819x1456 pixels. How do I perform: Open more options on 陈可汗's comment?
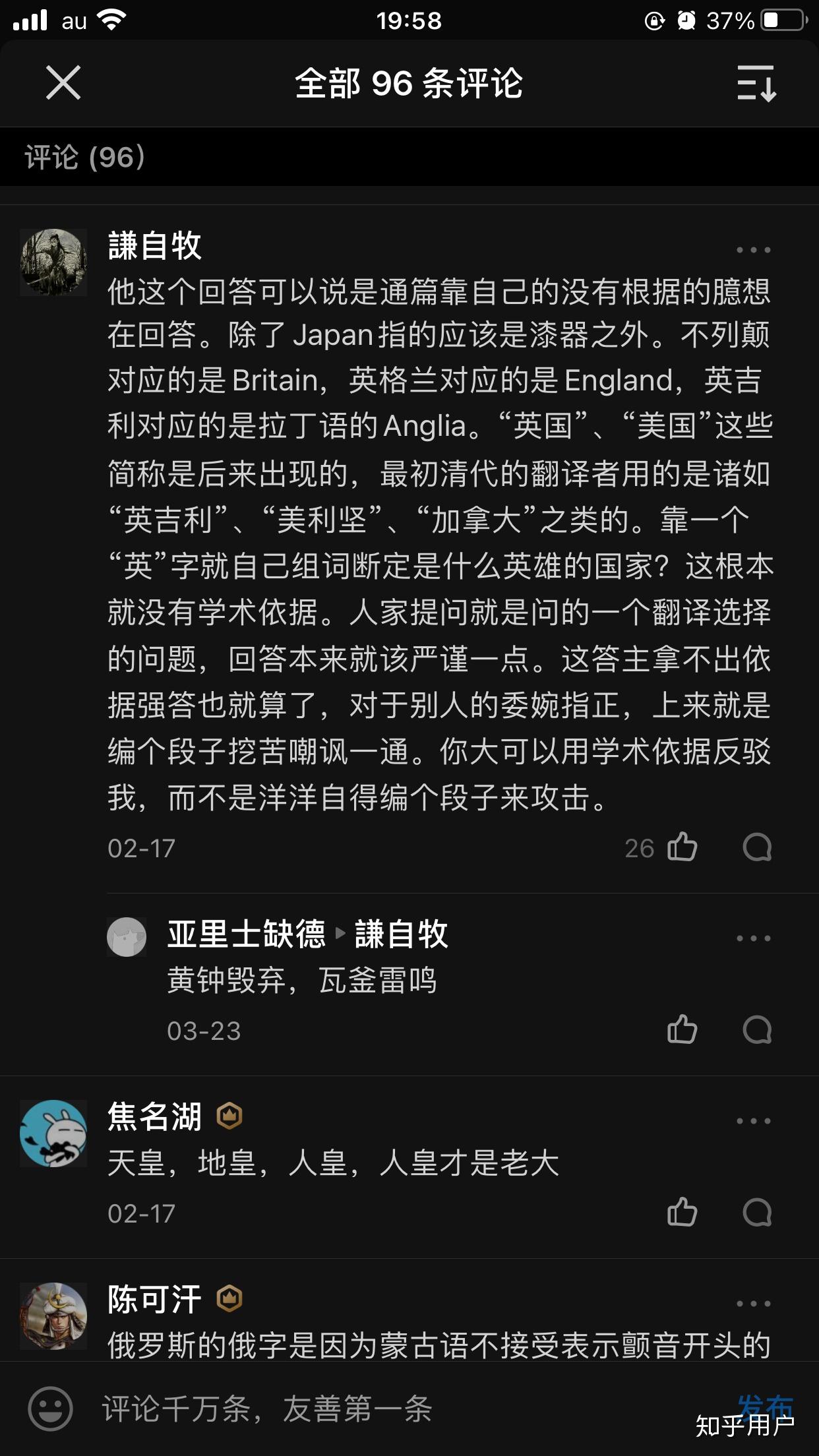pos(753,1304)
